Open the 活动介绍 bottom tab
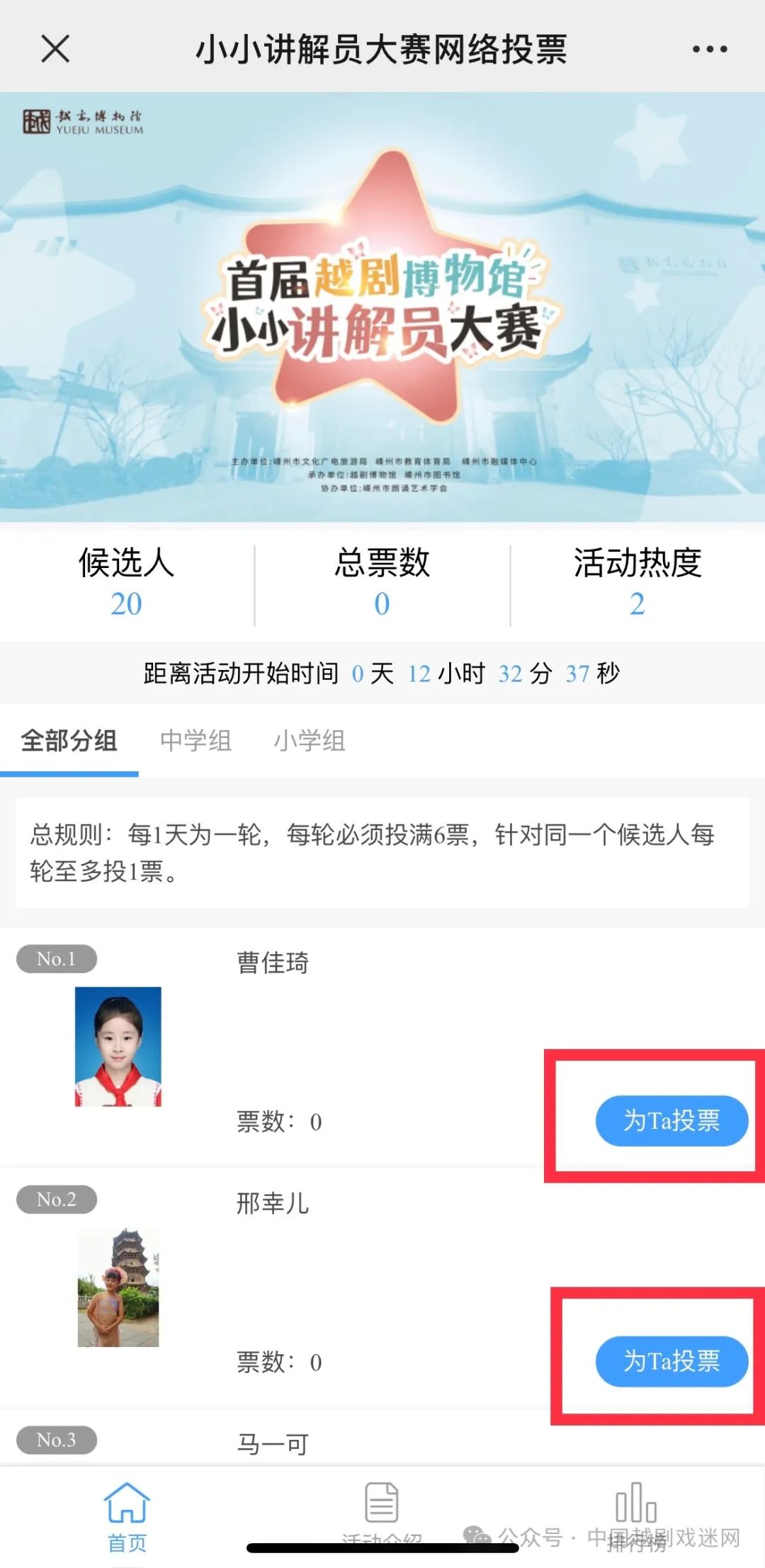The width and height of the screenshot is (765, 1568). pos(382,1512)
